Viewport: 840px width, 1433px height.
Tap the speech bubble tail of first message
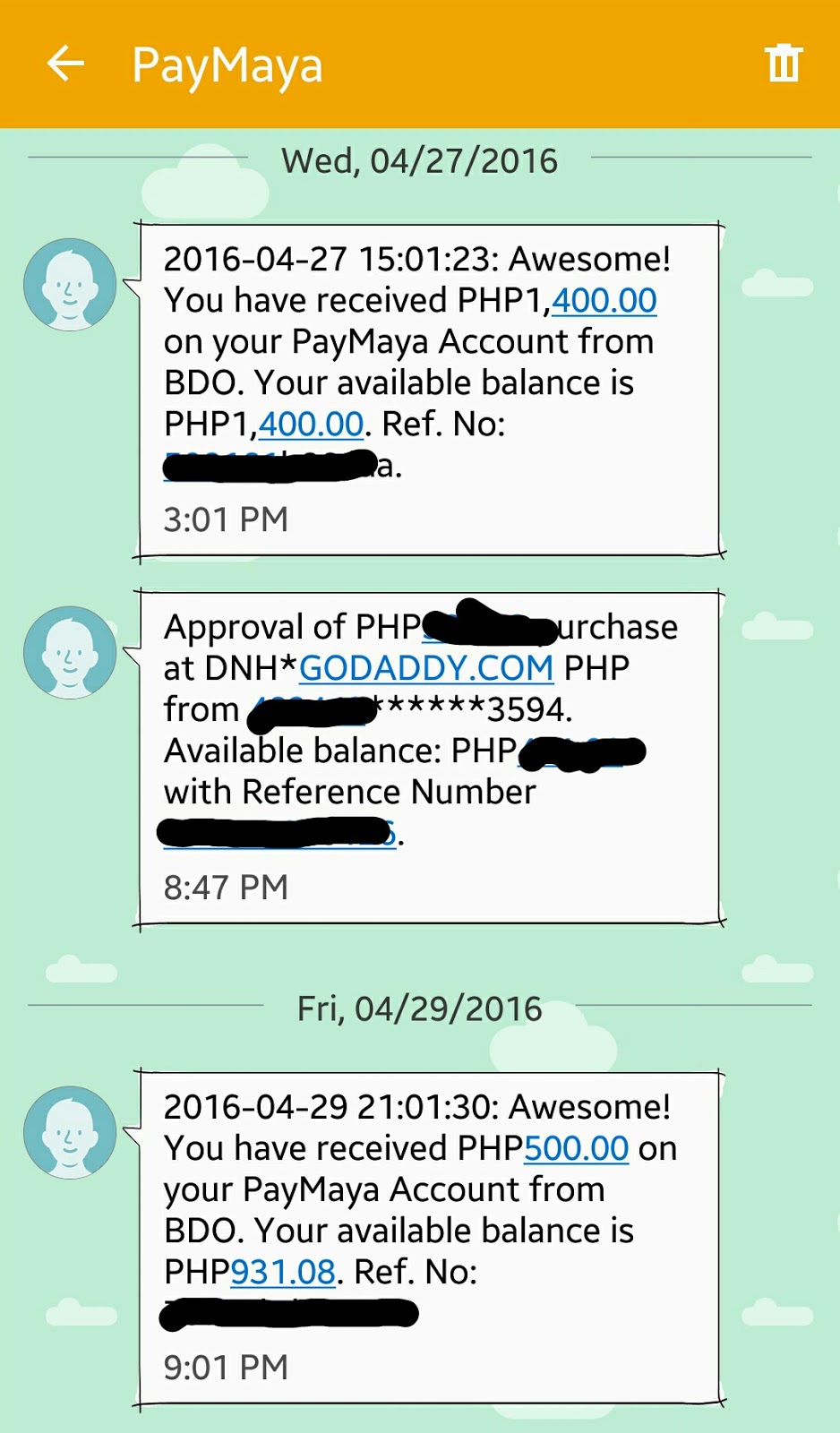pos(136,287)
